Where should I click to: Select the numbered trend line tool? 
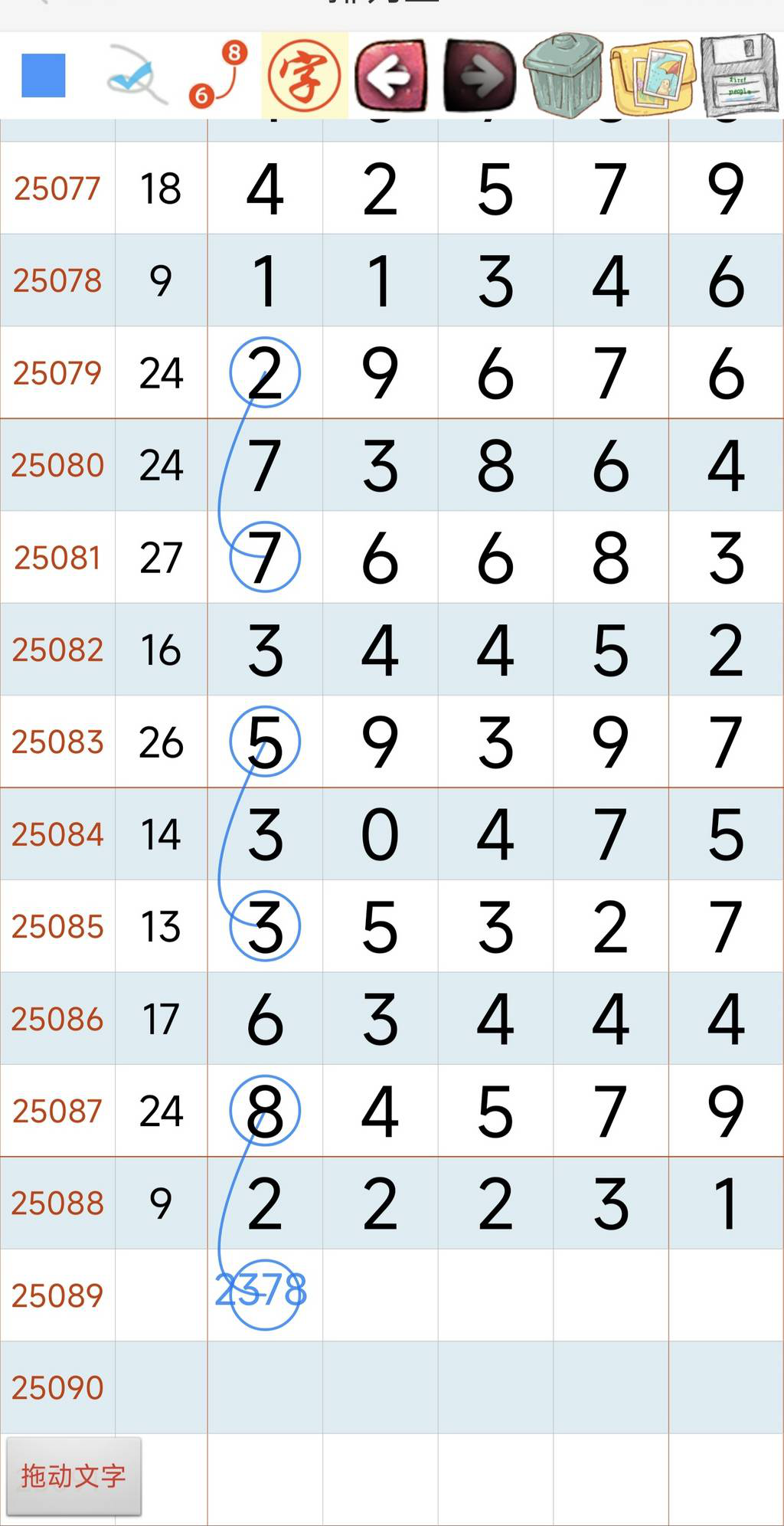217,75
